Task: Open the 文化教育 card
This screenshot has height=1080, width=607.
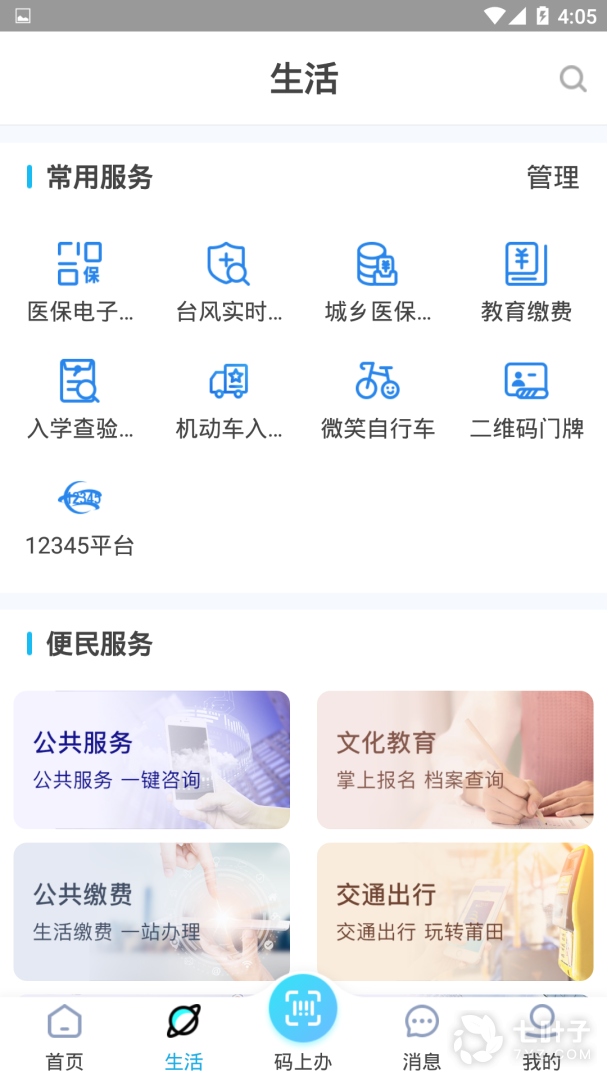Action: pos(455,760)
